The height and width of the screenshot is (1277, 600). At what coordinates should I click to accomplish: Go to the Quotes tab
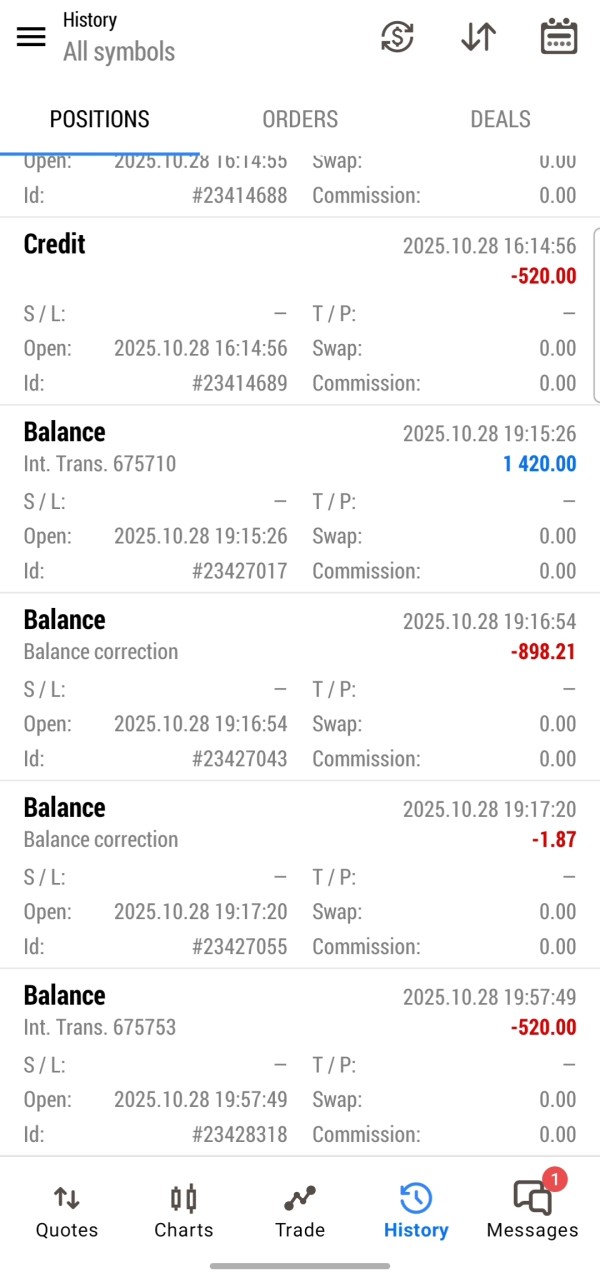point(67,1211)
